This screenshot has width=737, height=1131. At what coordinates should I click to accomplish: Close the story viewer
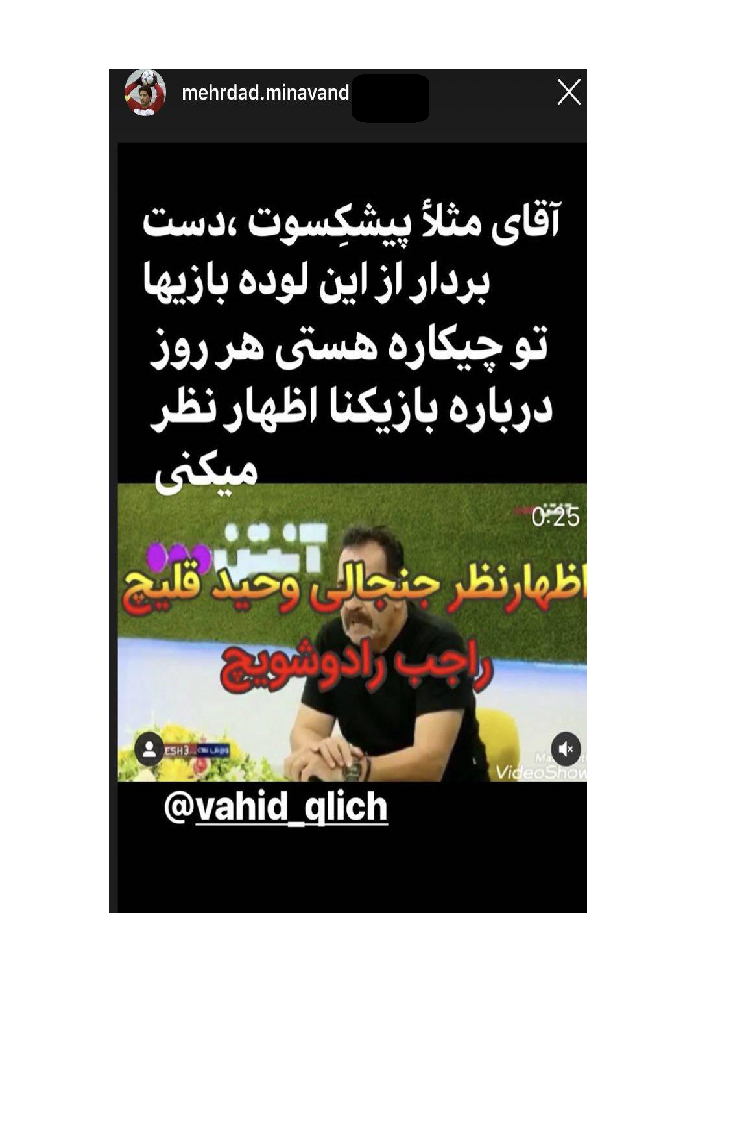click(568, 94)
